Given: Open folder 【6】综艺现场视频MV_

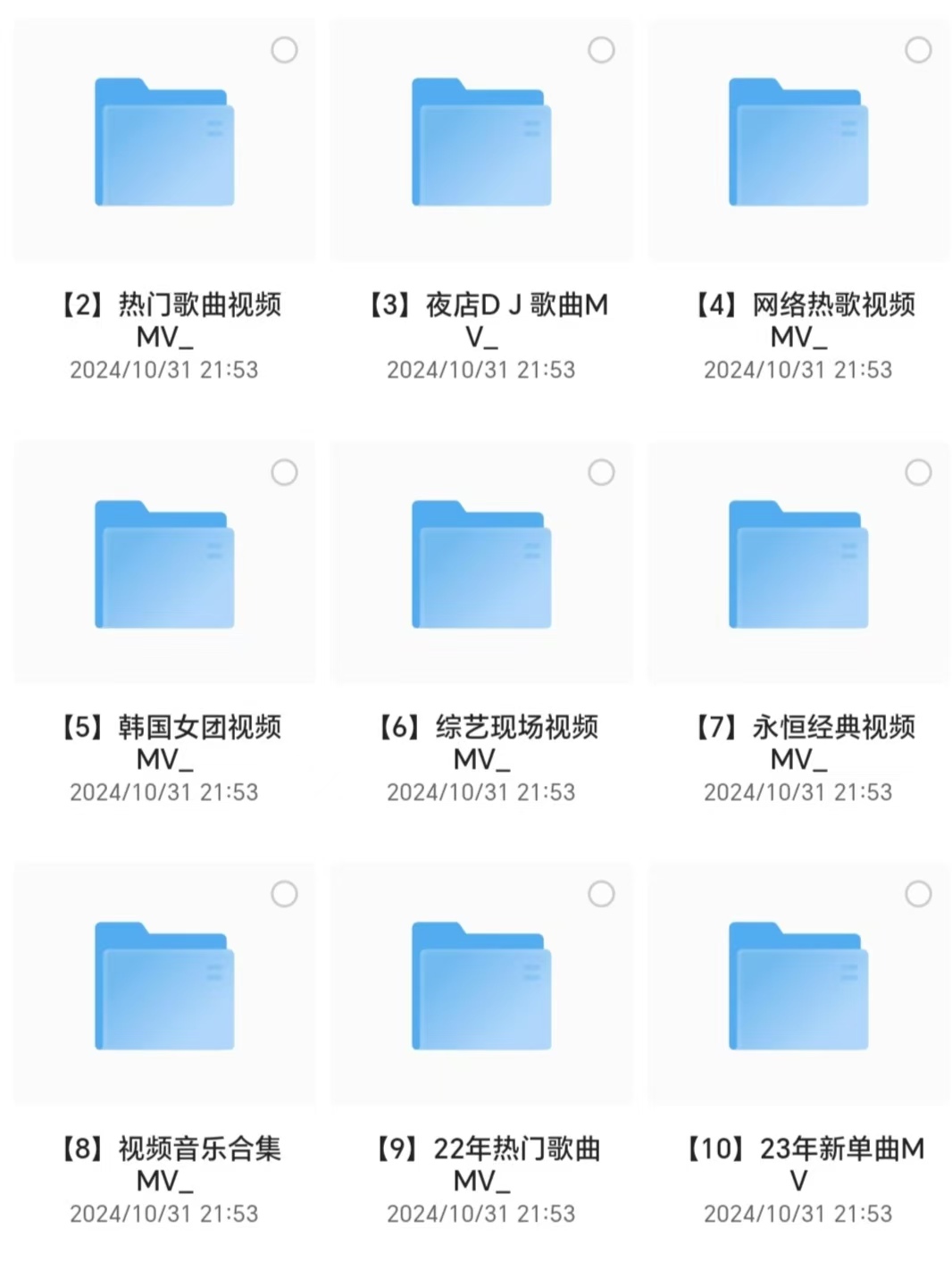Looking at the screenshot, I should click(481, 564).
